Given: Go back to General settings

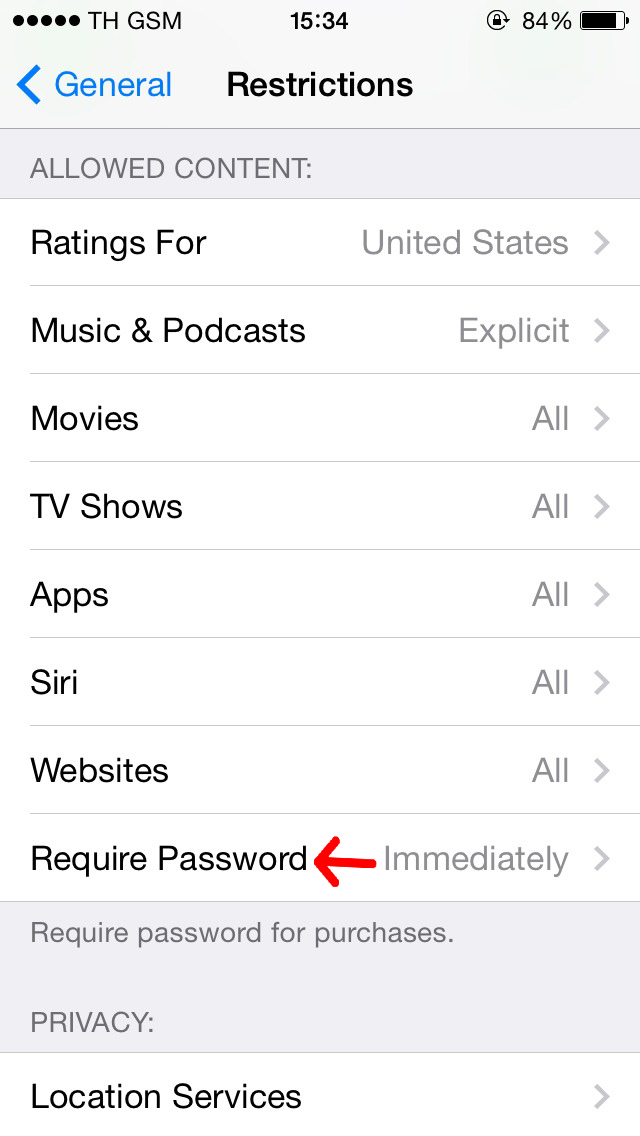Looking at the screenshot, I should pyautogui.click(x=95, y=85).
